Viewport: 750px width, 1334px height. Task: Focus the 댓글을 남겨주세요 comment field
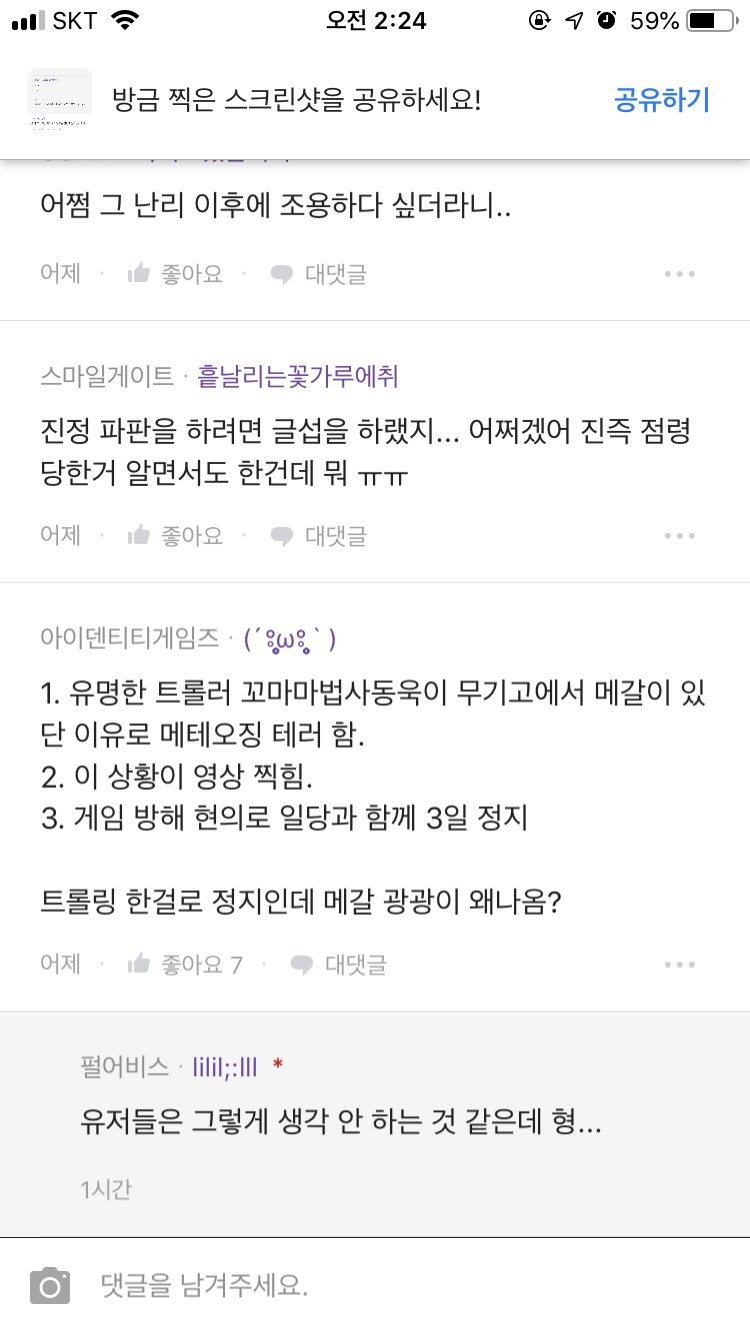click(x=410, y=1285)
